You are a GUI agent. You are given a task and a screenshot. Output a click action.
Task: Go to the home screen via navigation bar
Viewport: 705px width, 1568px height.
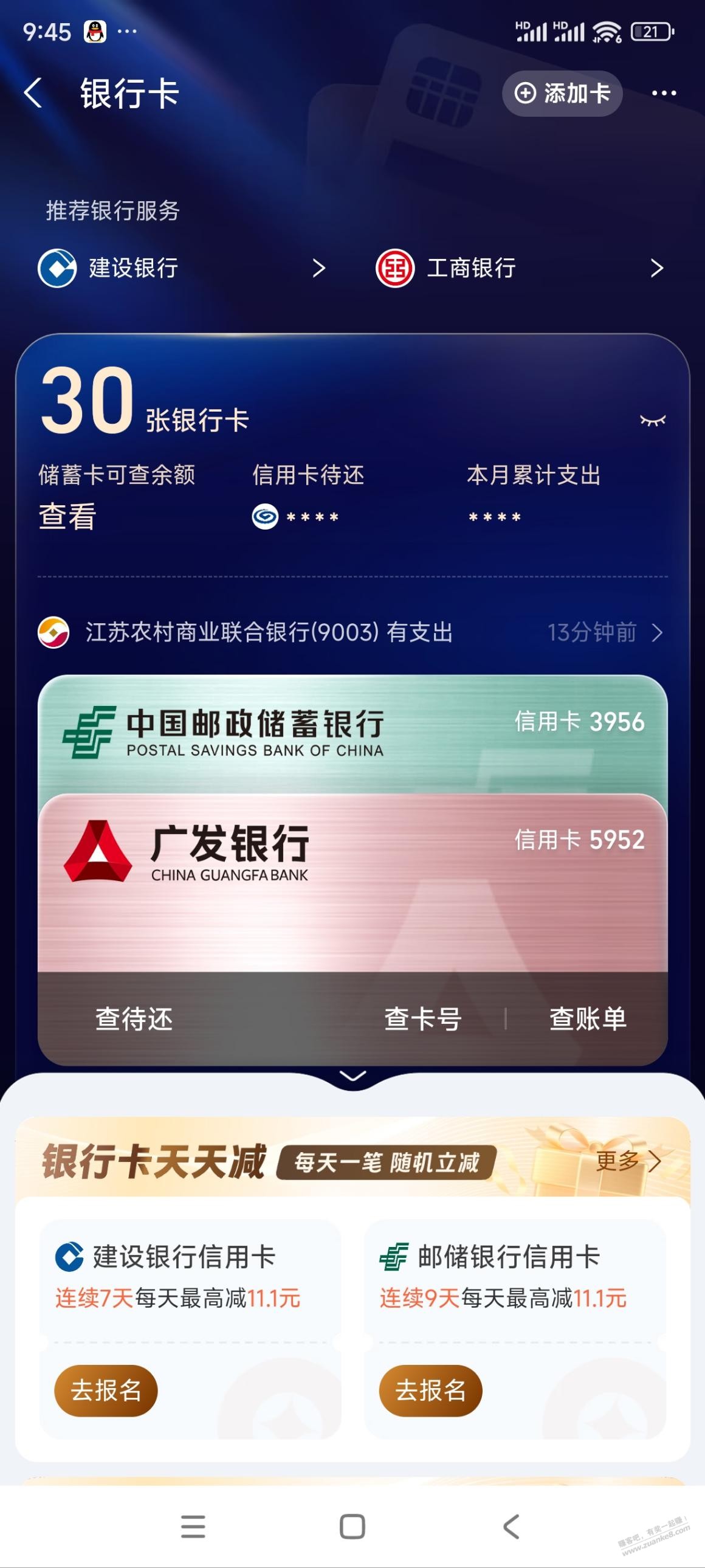[352, 1526]
